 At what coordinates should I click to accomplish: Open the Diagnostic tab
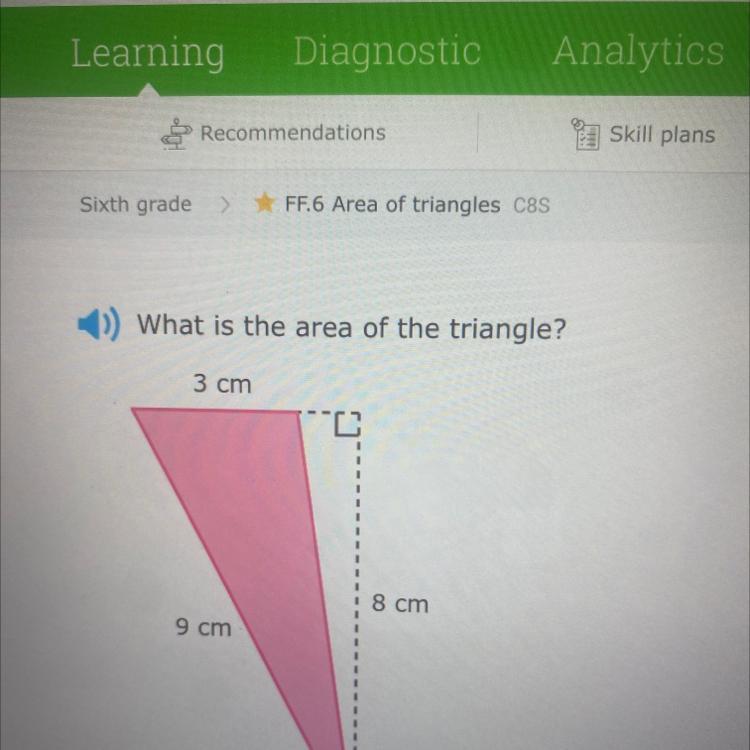point(386,50)
